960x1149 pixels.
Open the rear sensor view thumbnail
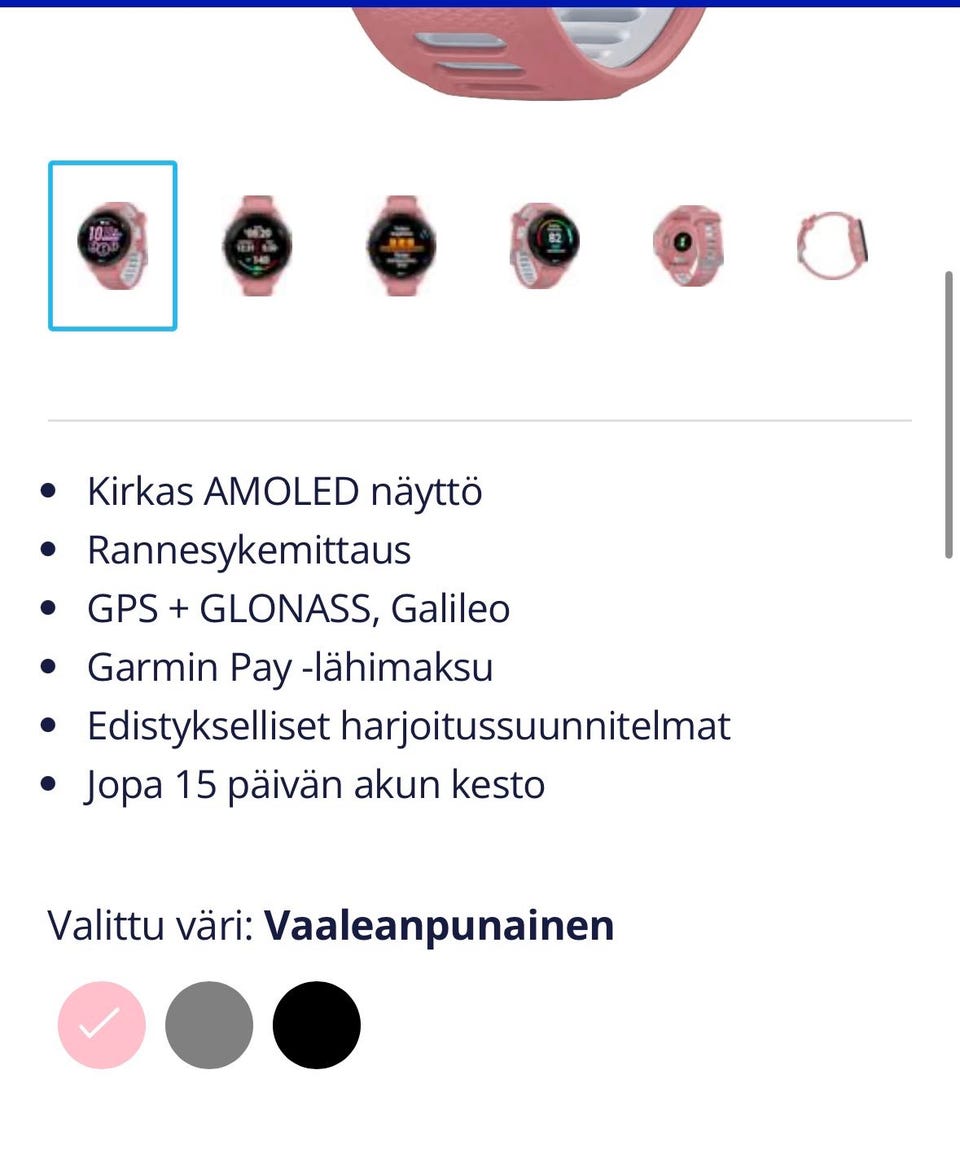coord(688,245)
